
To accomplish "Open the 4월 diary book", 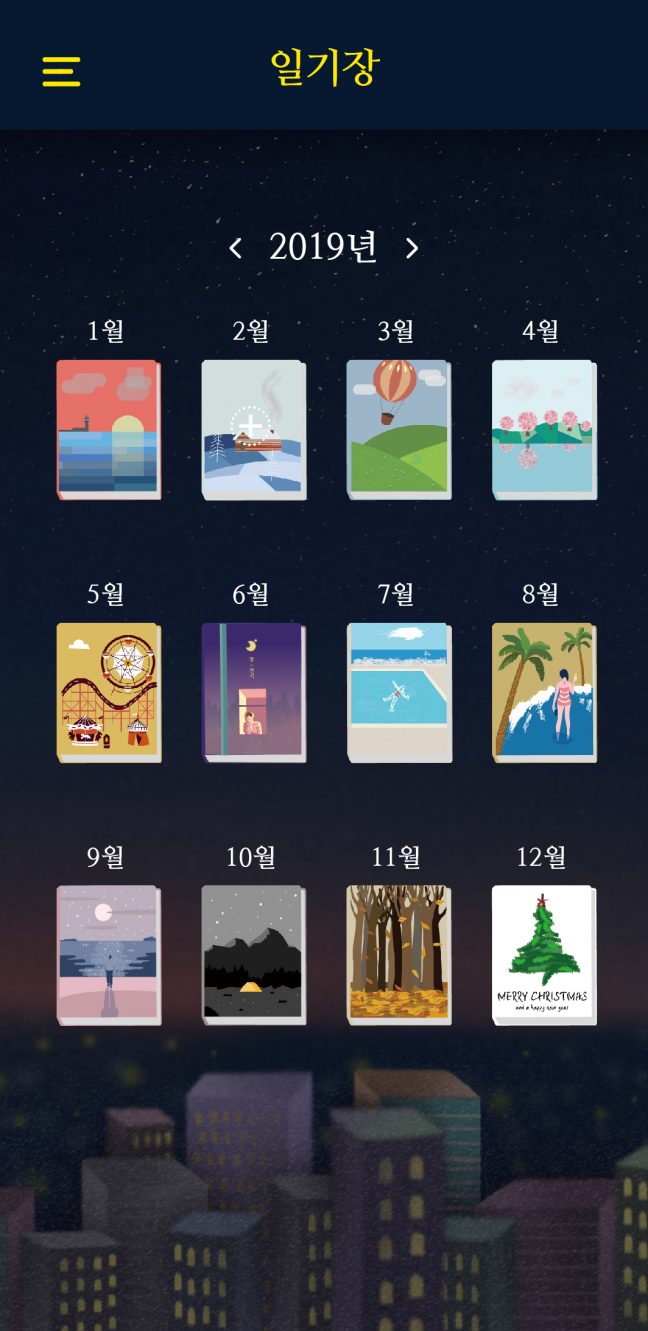I will pyautogui.click(x=543, y=429).
